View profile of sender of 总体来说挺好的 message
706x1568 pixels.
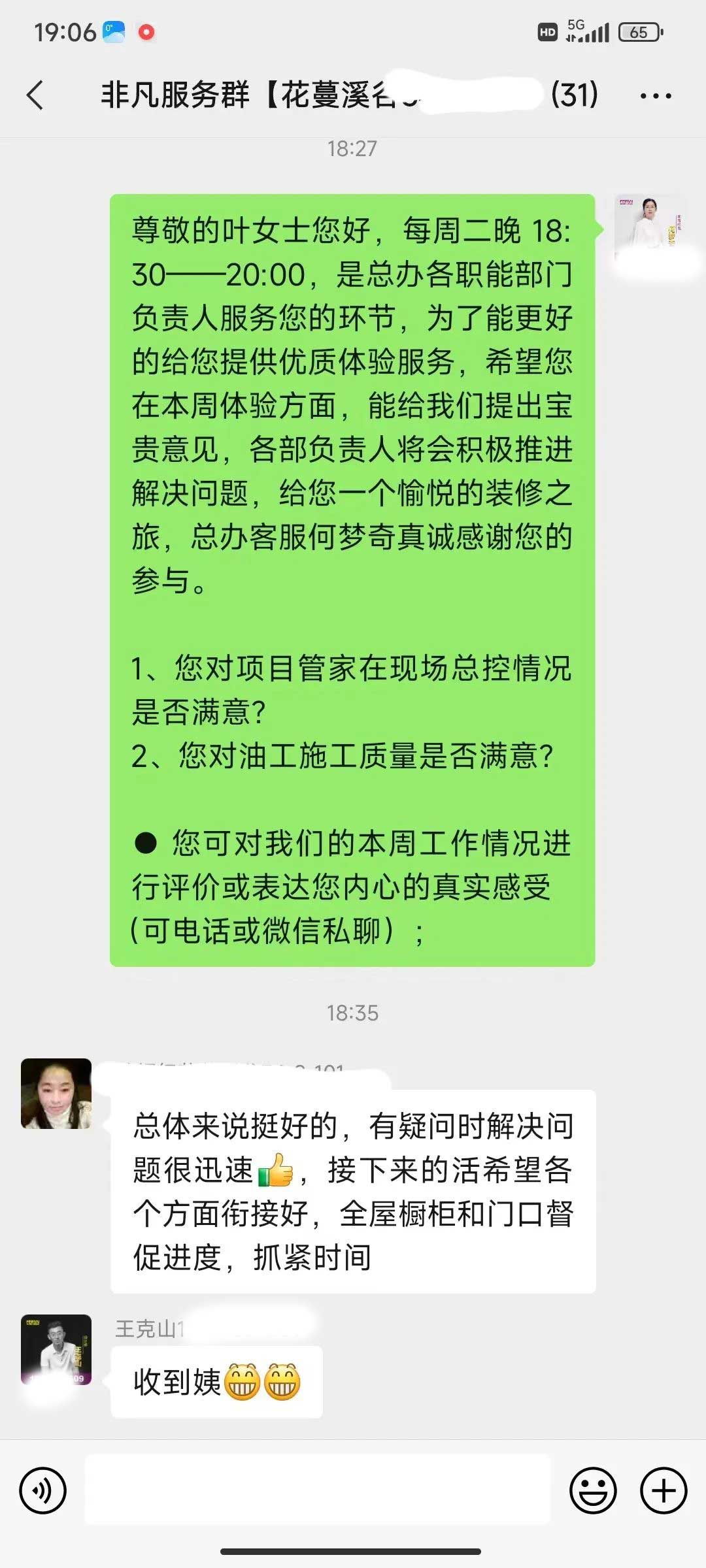click(56, 1094)
